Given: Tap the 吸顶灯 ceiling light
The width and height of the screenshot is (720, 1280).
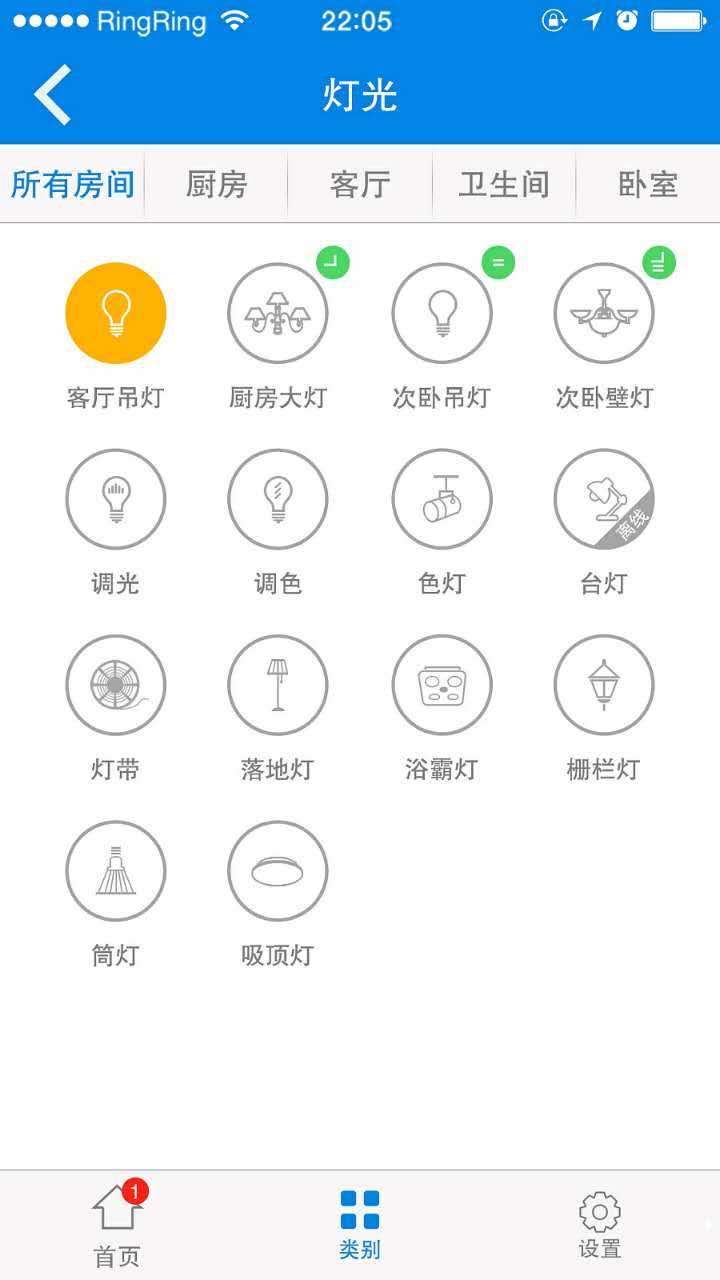Looking at the screenshot, I should pos(278,871).
